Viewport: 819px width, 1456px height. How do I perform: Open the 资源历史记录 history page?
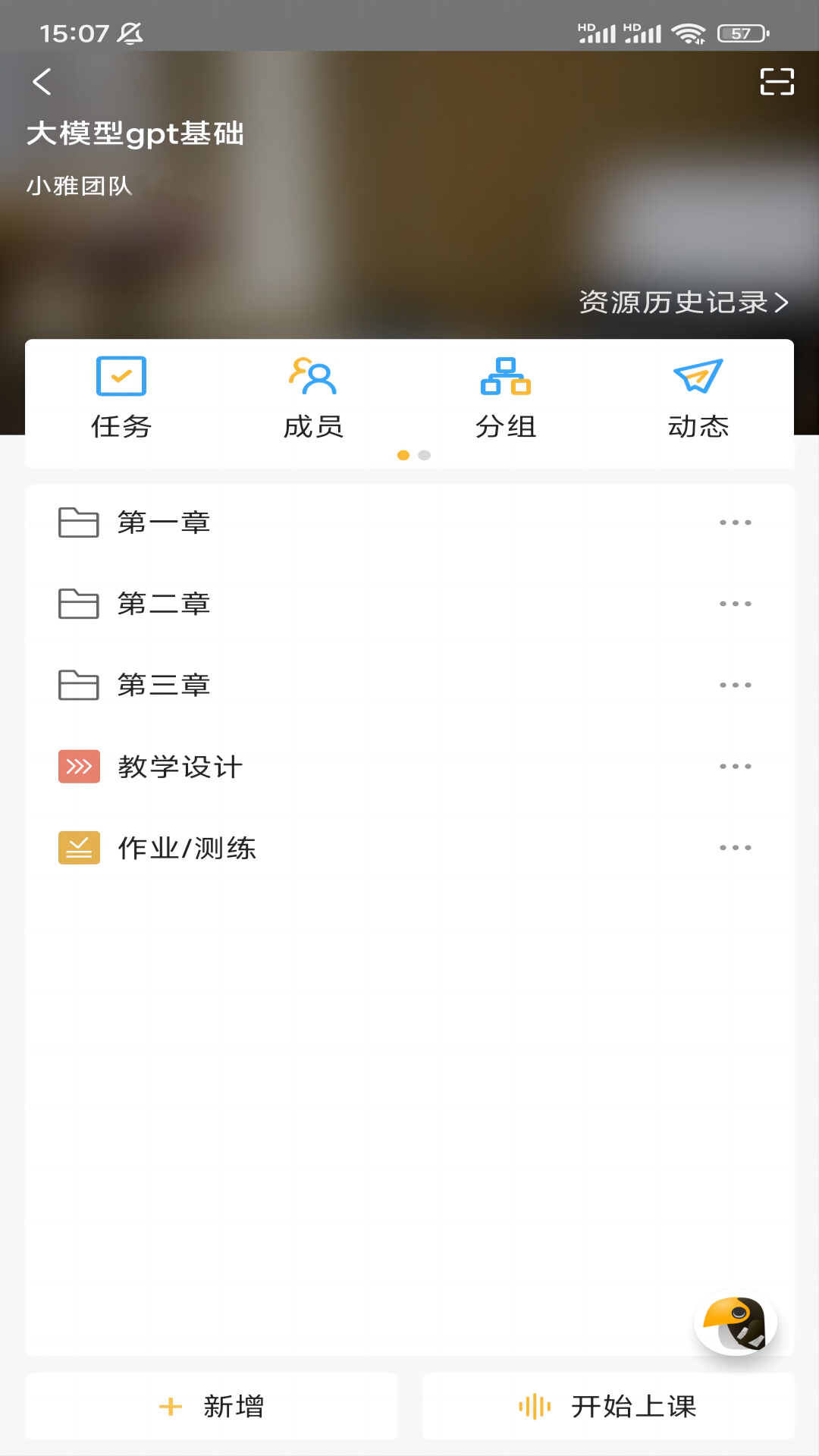pyautogui.click(x=681, y=303)
